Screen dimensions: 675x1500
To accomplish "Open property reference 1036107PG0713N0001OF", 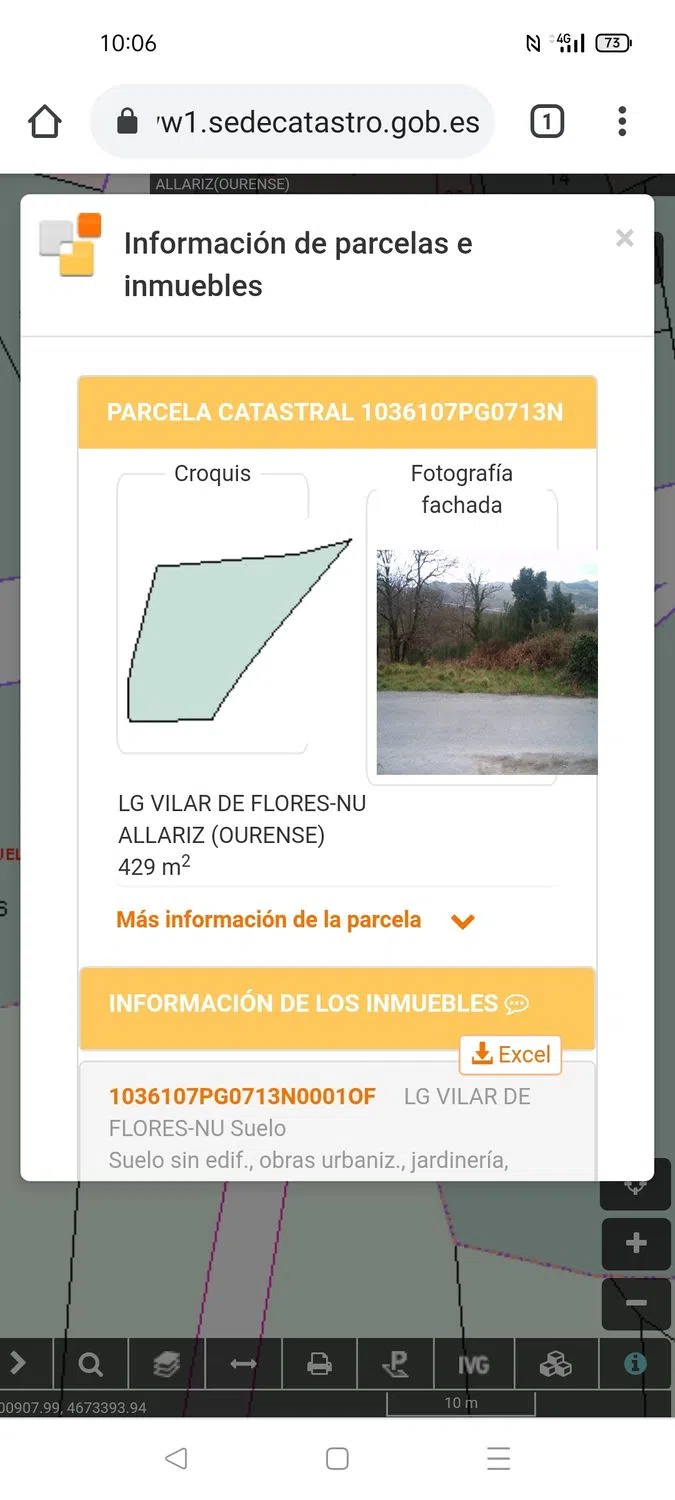I will [242, 1096].
